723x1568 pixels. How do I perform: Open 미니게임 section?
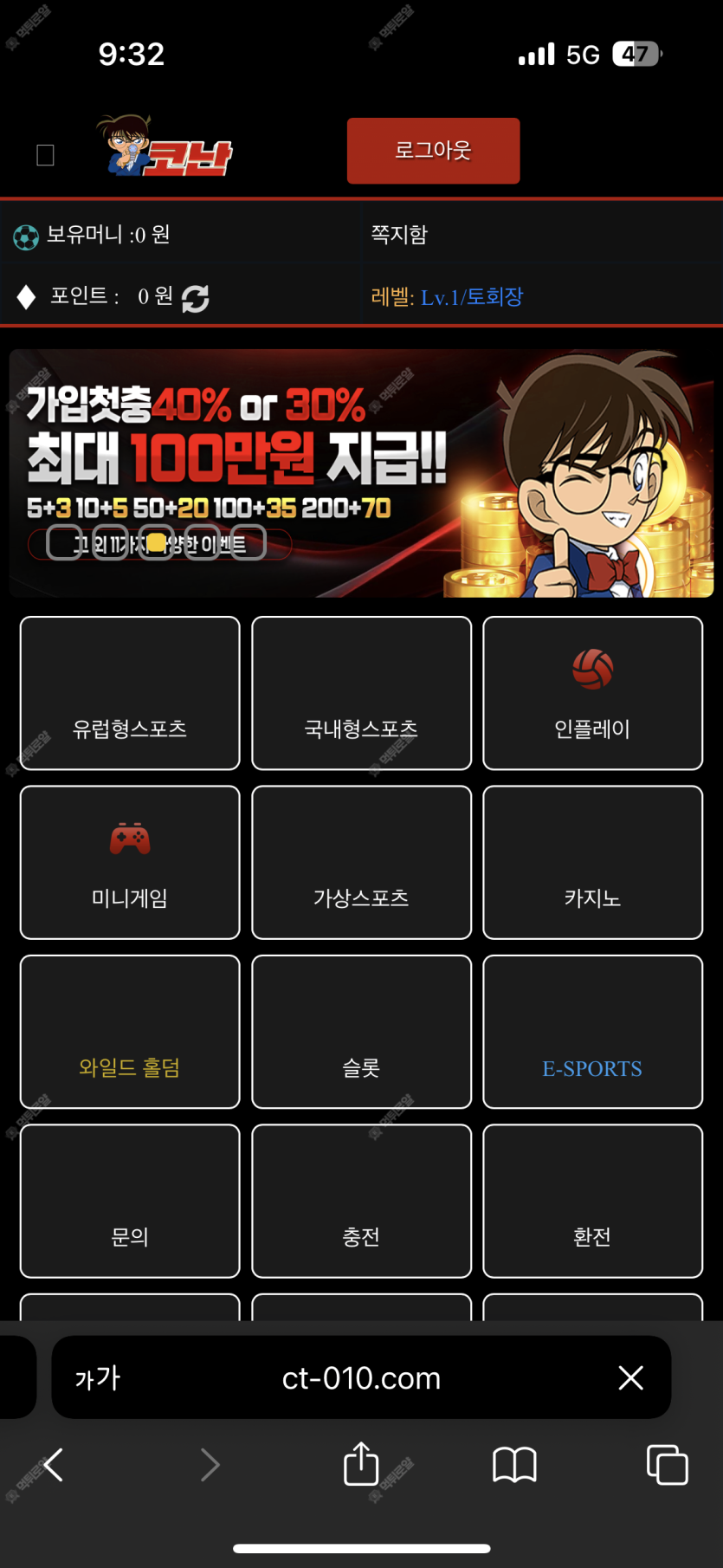tap(130, 862)
